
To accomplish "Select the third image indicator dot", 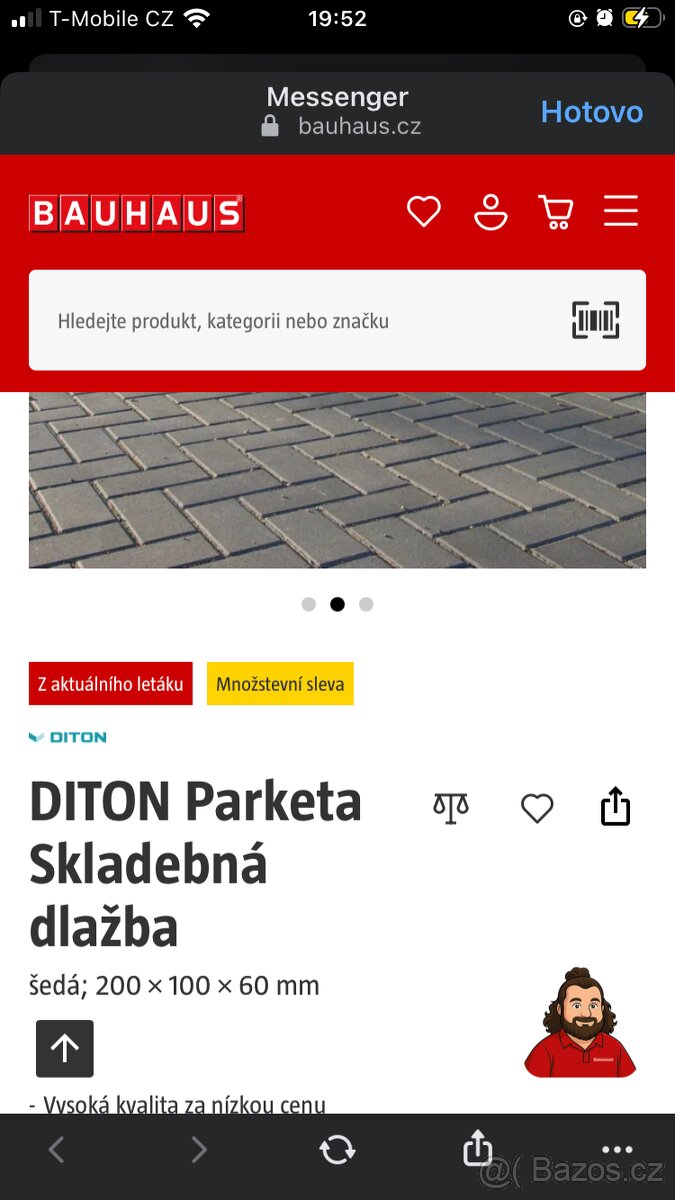I will [366, 604].
